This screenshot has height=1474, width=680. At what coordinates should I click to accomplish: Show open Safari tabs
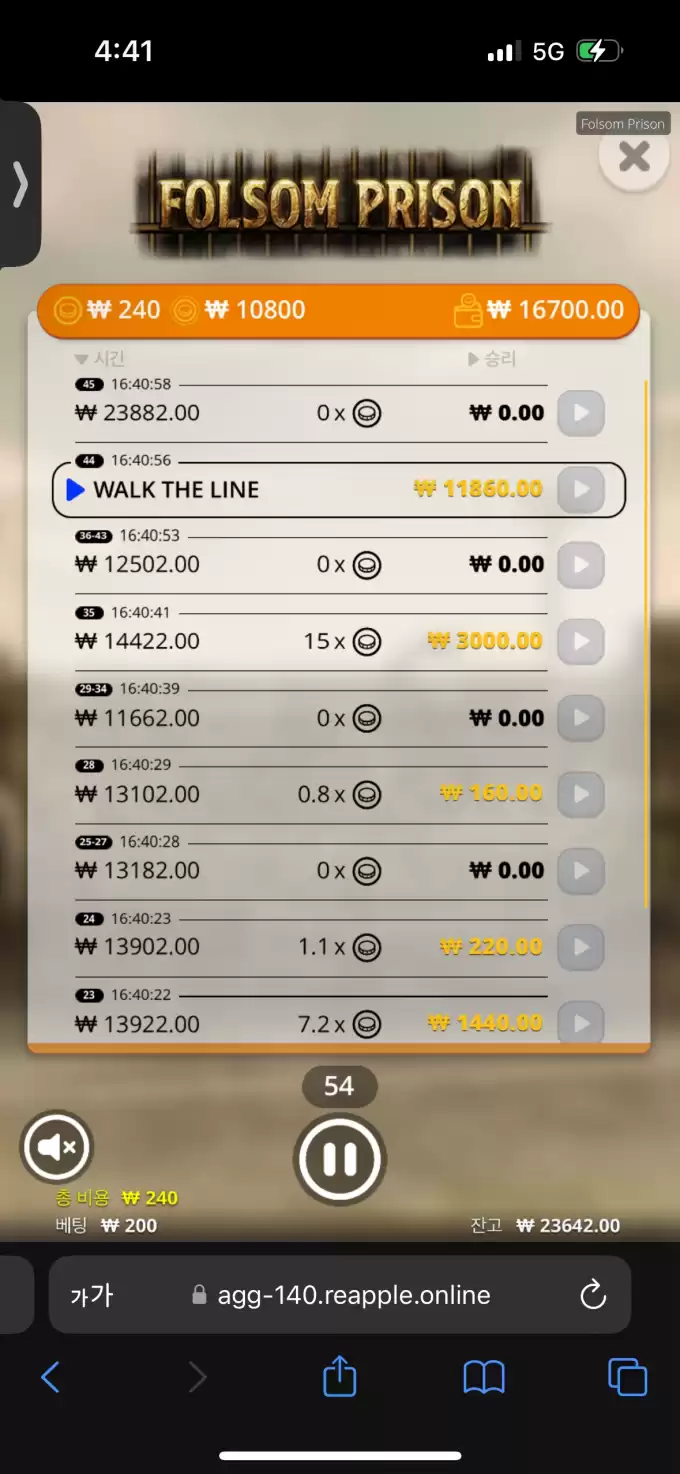[627, 1377]
